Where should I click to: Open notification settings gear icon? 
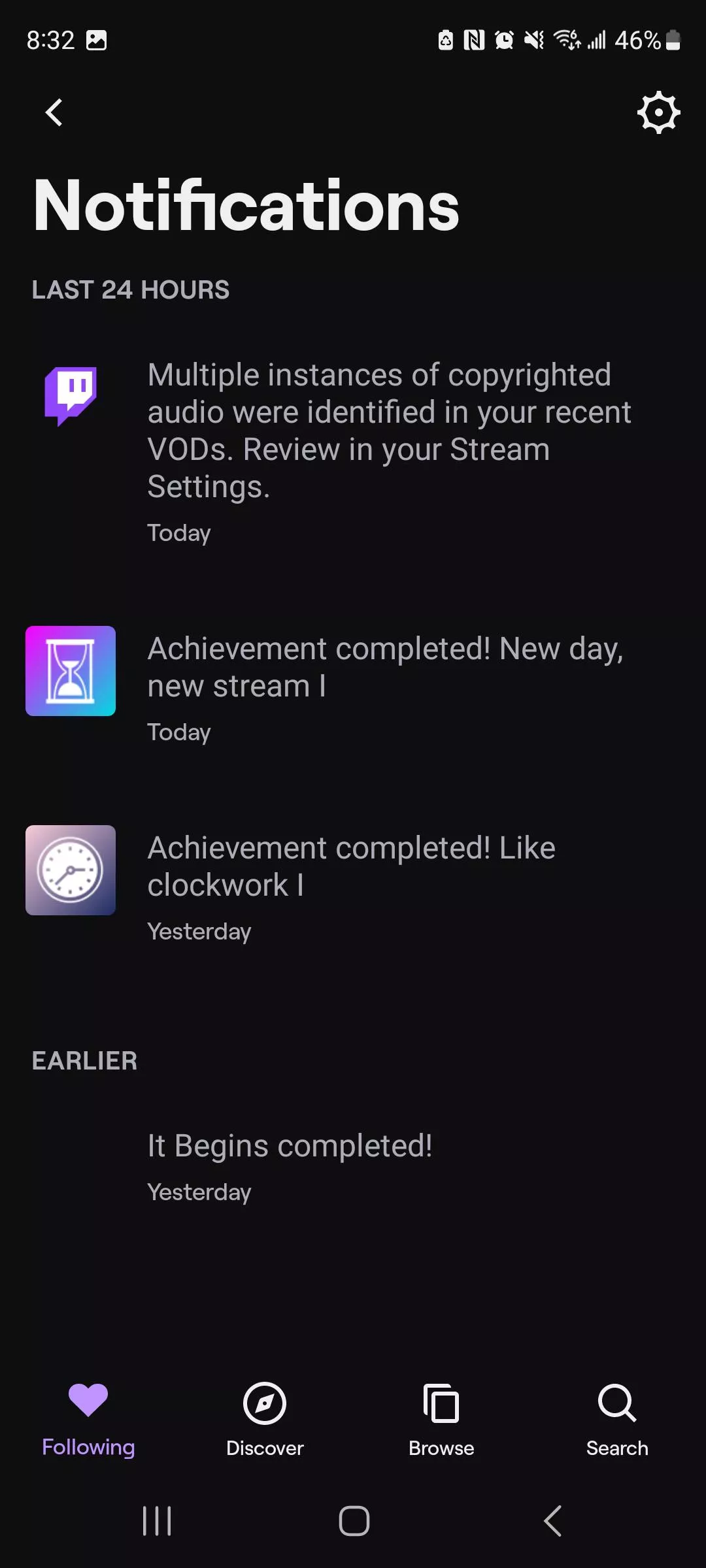(x=658, y=112)
